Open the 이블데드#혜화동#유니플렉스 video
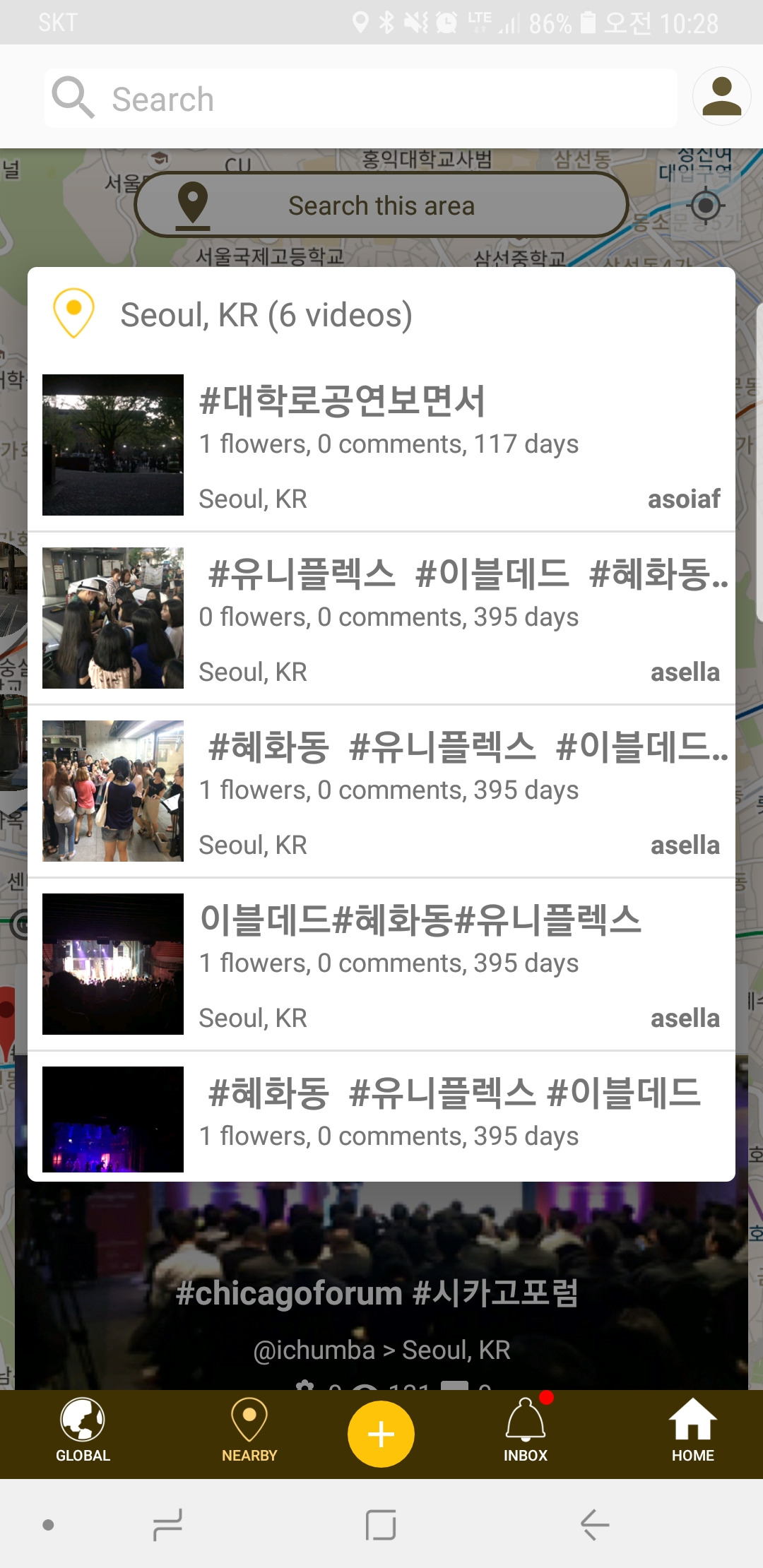This screenshot has width=763, height=1568. (381, 964)
